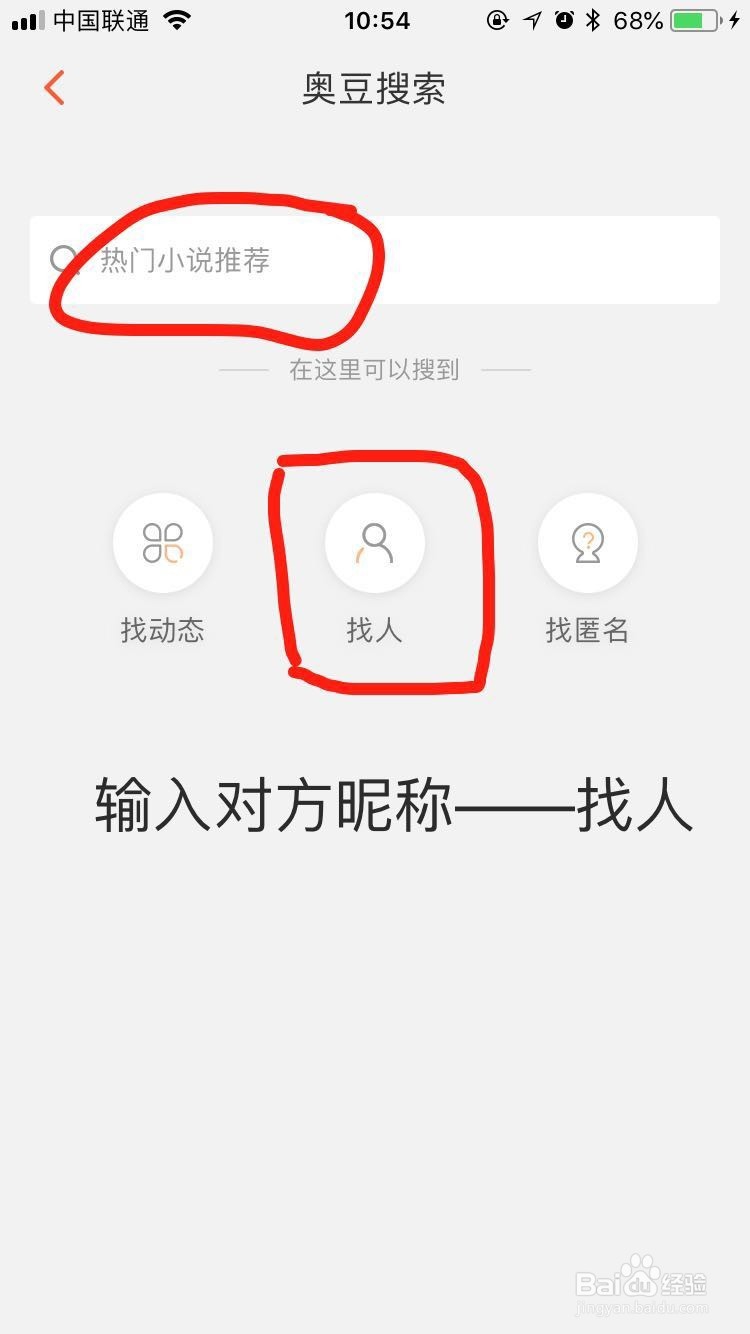The width and height of the screenshot is (750, 1334).
Task: Tap the 找匿名 text label
Action: click(587, 631)
